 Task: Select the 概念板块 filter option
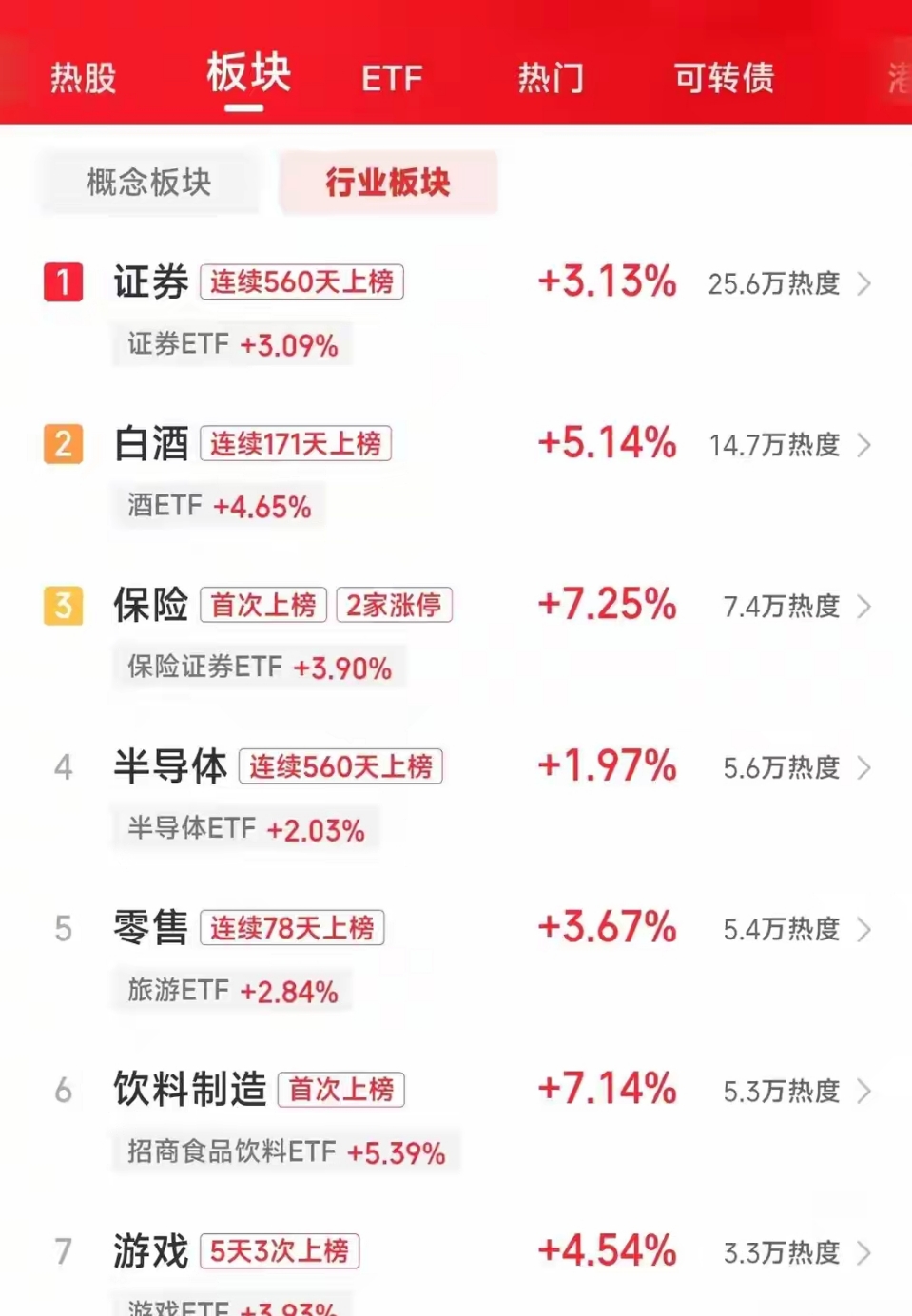click(x=149, y=183)
